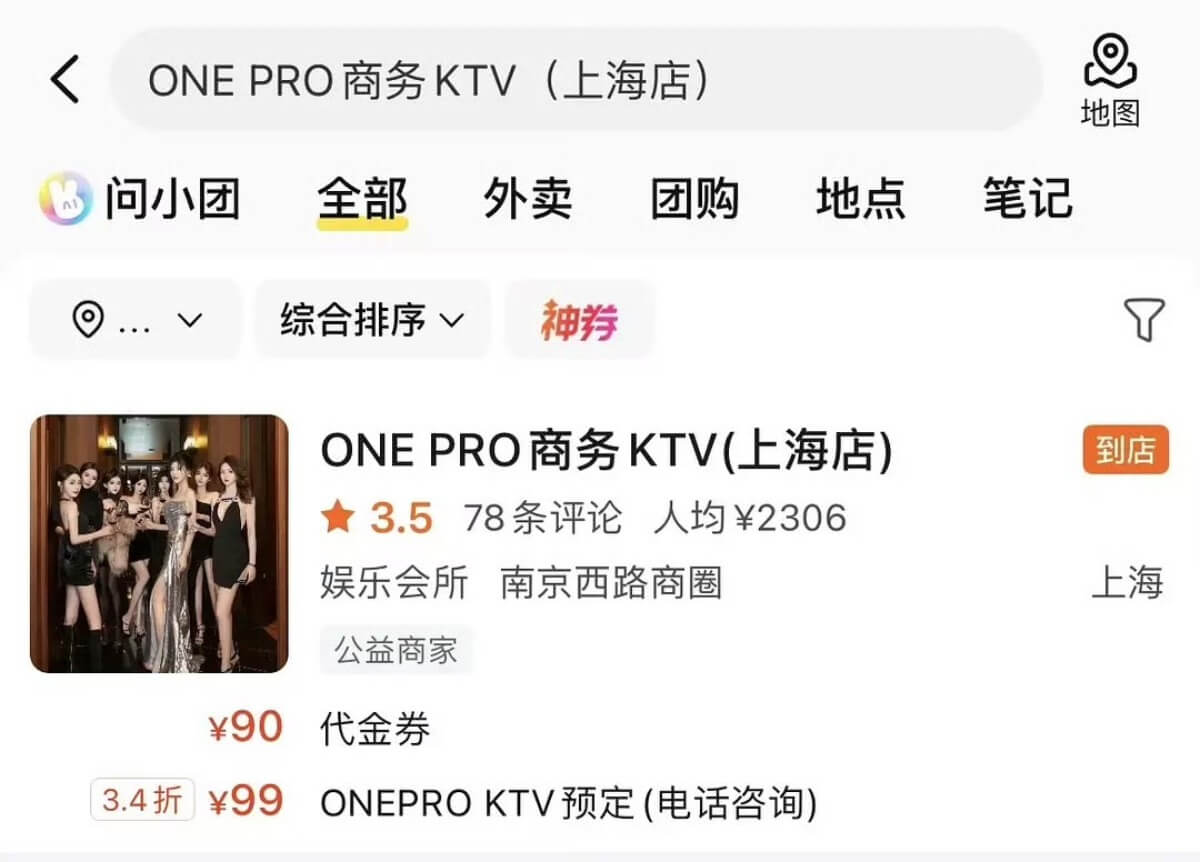Screen dimensions: 1200x862
Task: Tap the 神券 coupon chip
Action: click(580, 320)
